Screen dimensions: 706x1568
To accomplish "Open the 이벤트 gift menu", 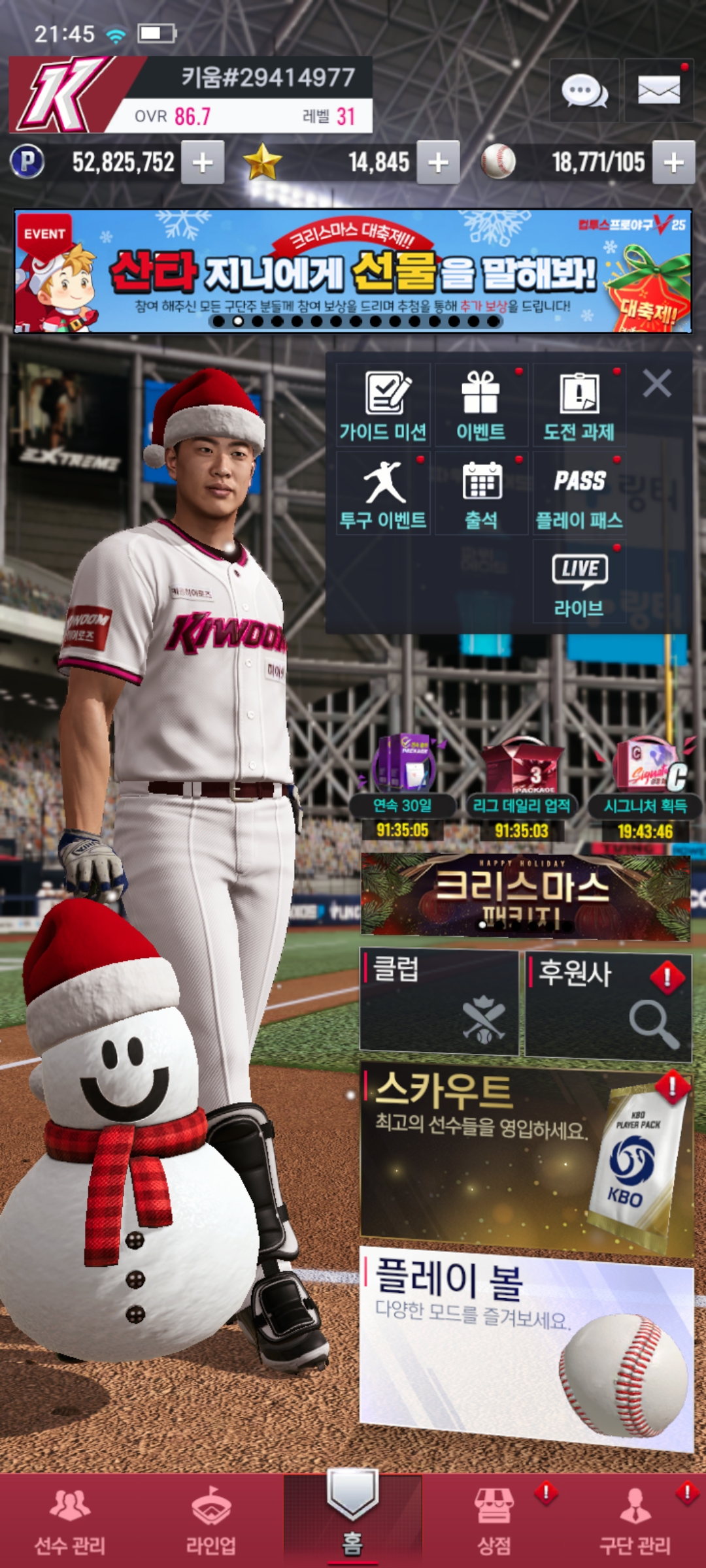I will pyautogui.click(x=481, y=404).
